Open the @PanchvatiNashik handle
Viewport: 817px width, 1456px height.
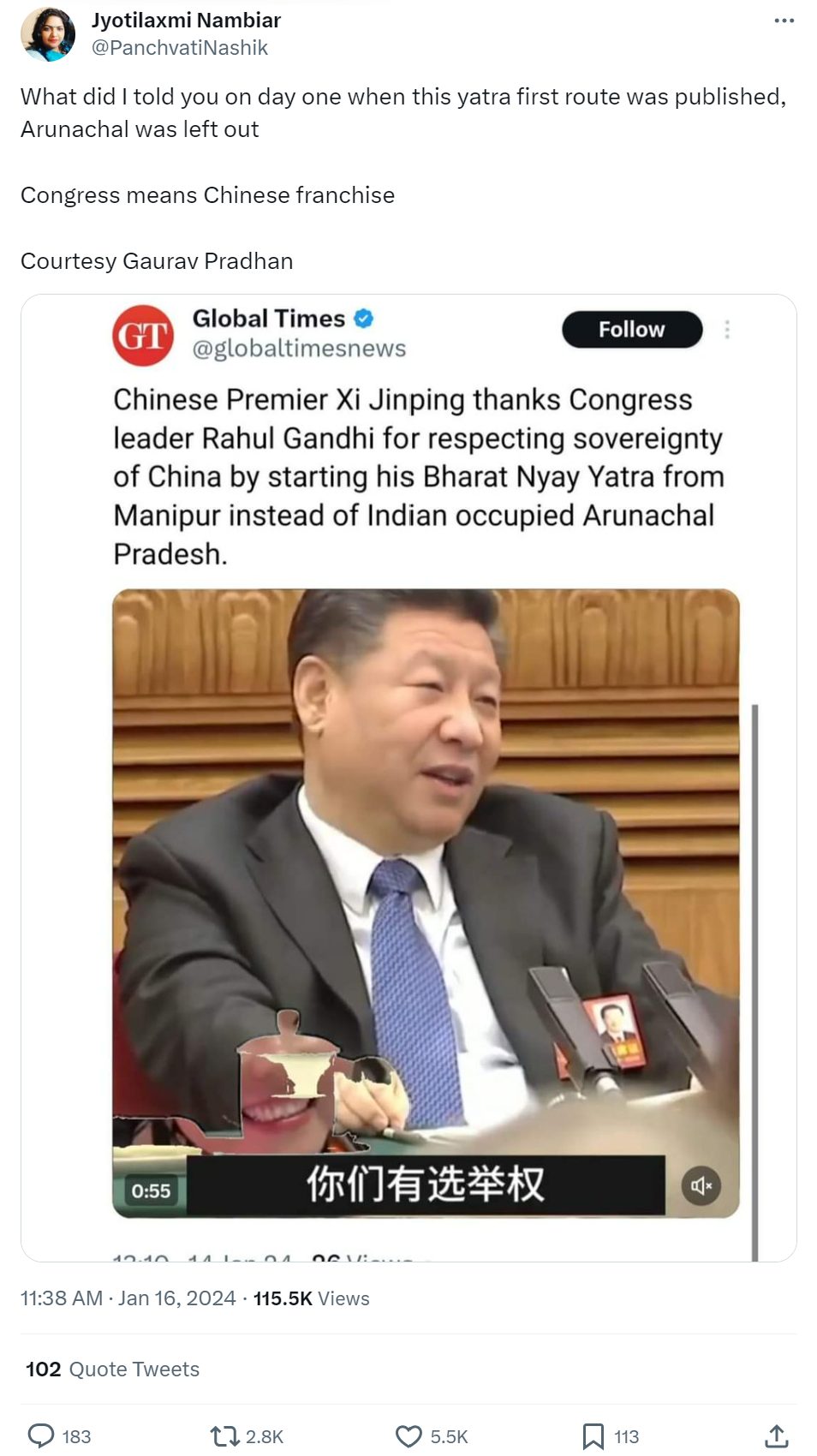(180, 48)
